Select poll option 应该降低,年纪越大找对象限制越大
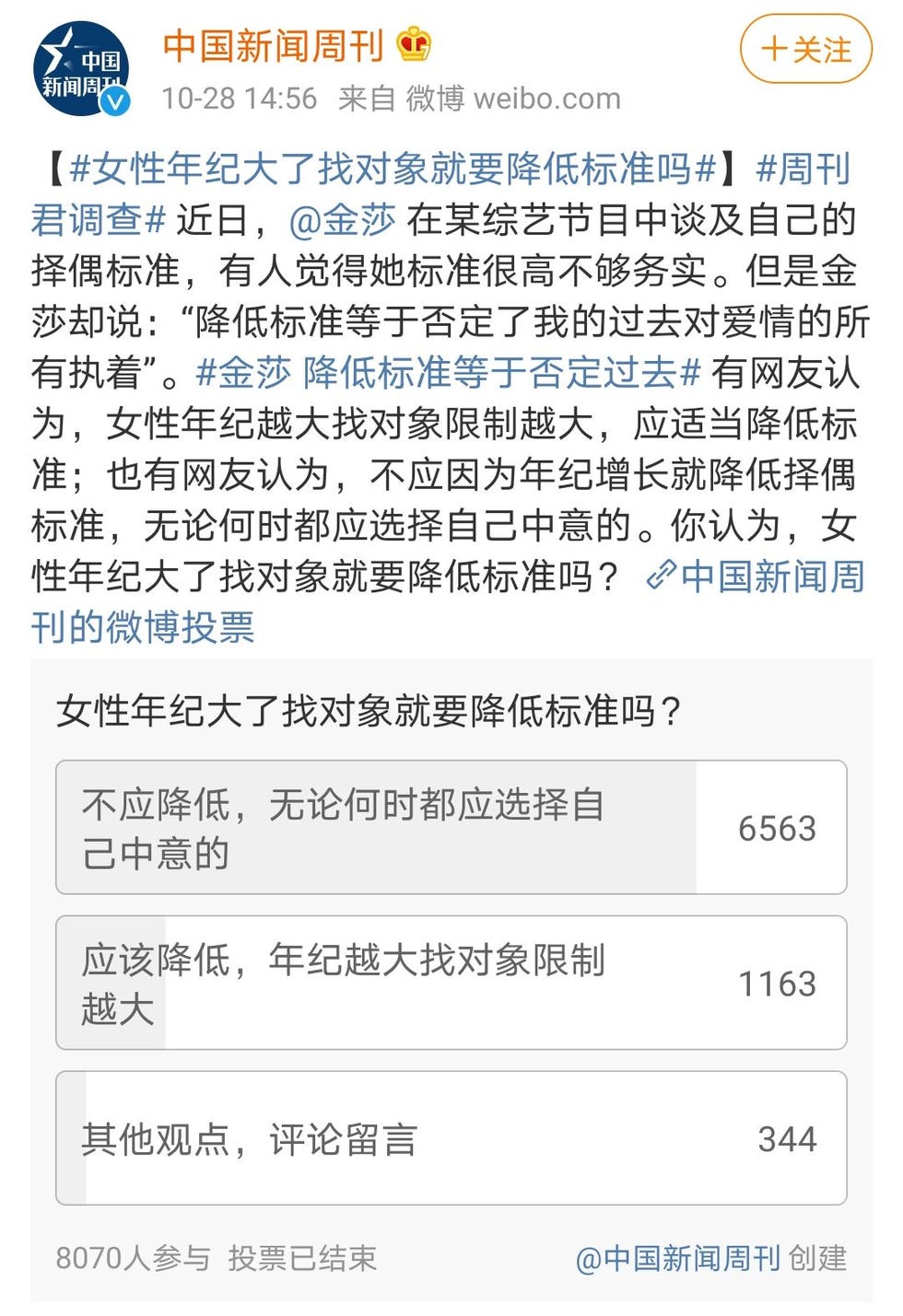 point(451,983)
